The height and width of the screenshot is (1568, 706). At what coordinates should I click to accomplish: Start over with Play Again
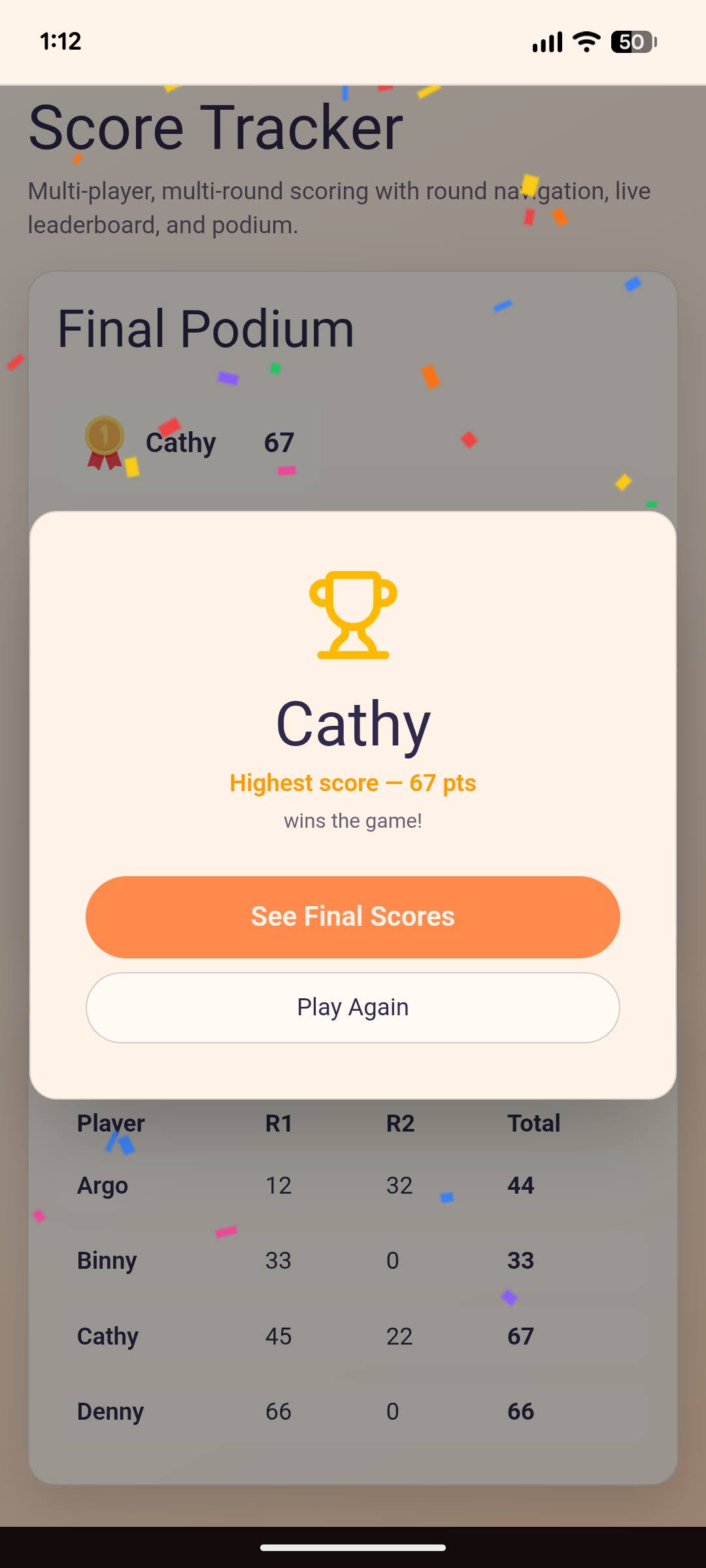point(353,1007)
